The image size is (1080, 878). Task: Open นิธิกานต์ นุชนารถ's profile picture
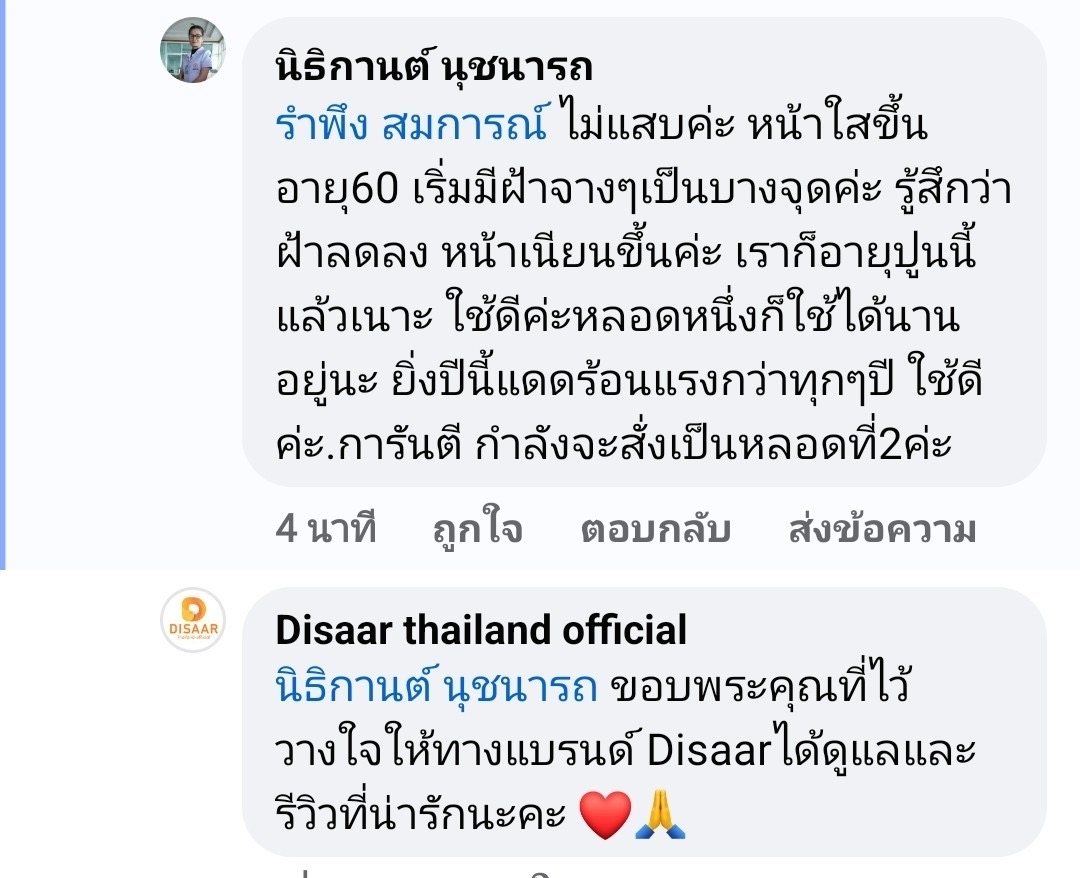coord(193,50)
